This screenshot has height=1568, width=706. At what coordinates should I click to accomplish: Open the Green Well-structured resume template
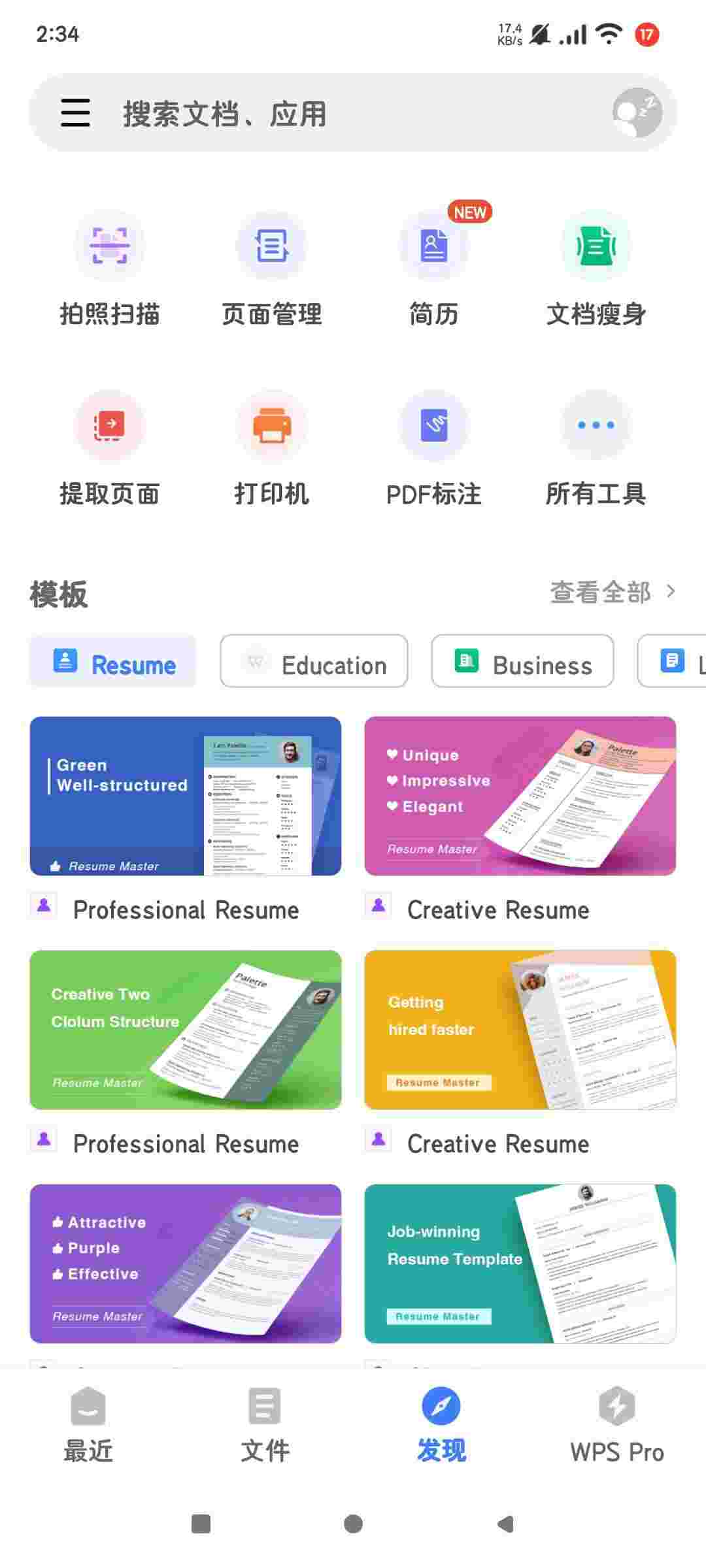coord(186,796)
